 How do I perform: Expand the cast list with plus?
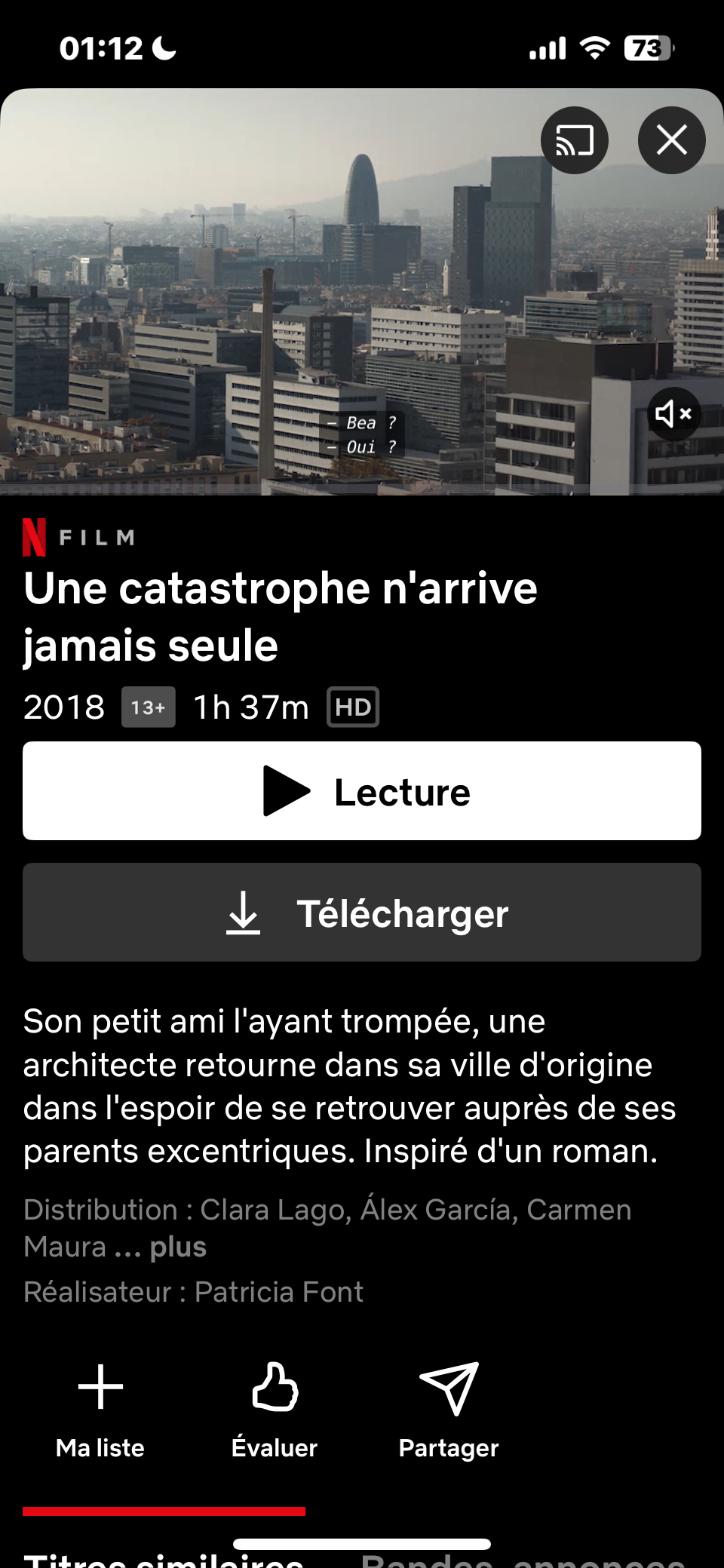point(178,1247)
